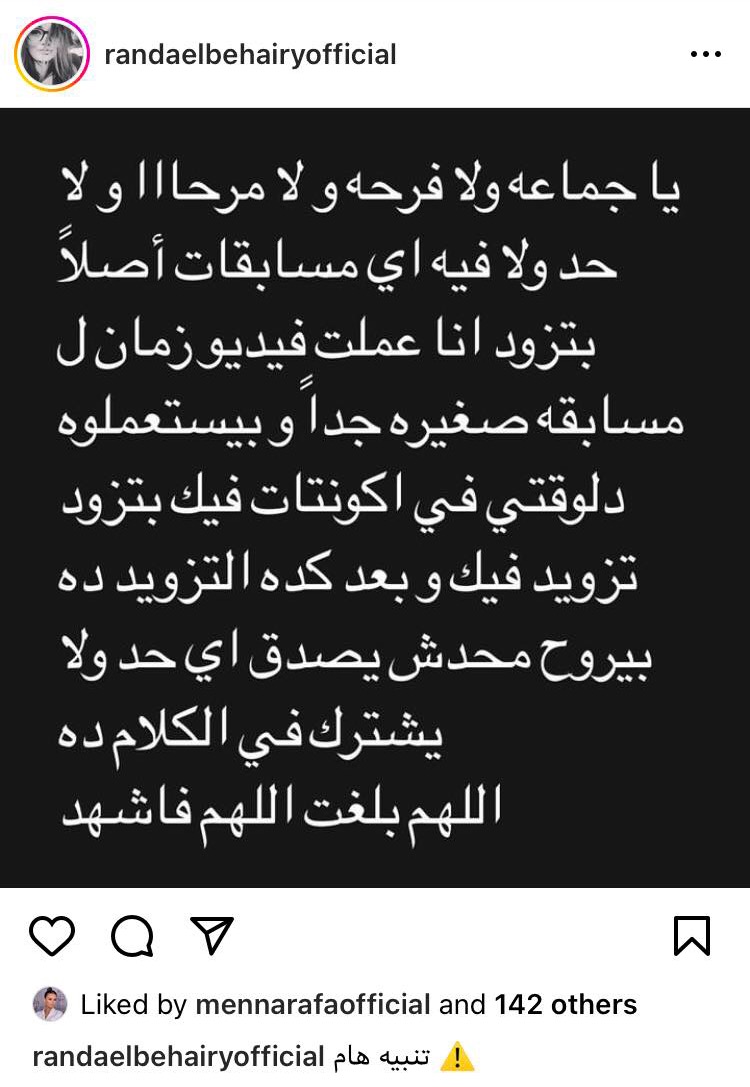Image resolution: width=750 pixels, height=1087 pixels.
Task: Open the post's three-dot options menu
Action: (706, 54)
